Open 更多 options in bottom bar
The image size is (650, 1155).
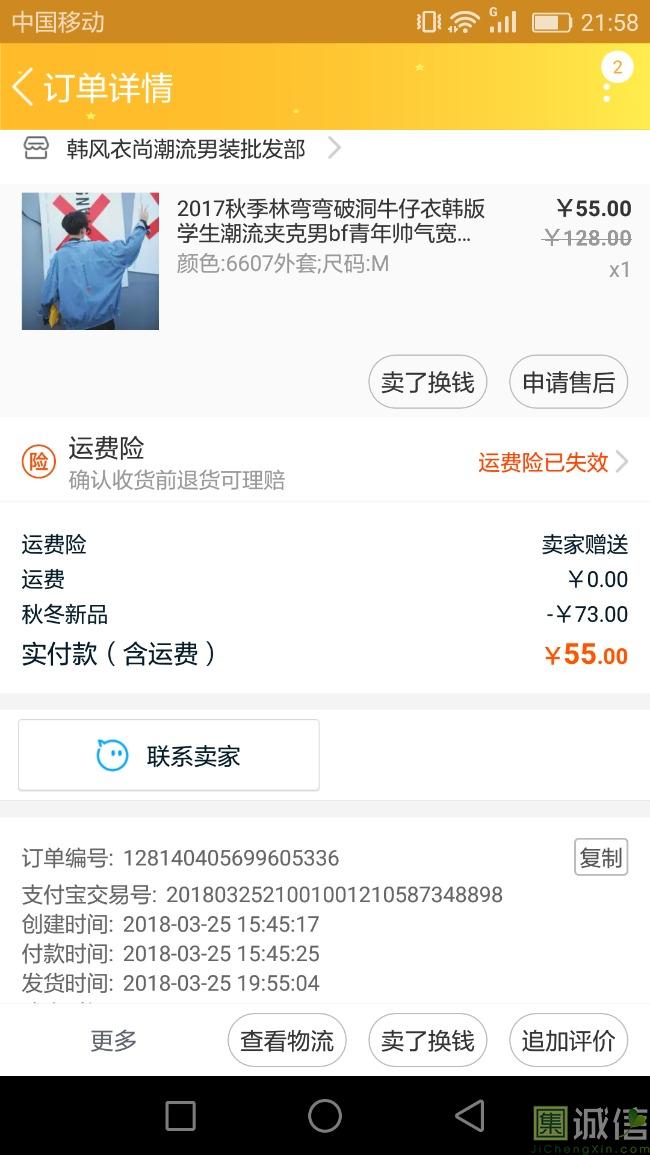pos(113,1040)
